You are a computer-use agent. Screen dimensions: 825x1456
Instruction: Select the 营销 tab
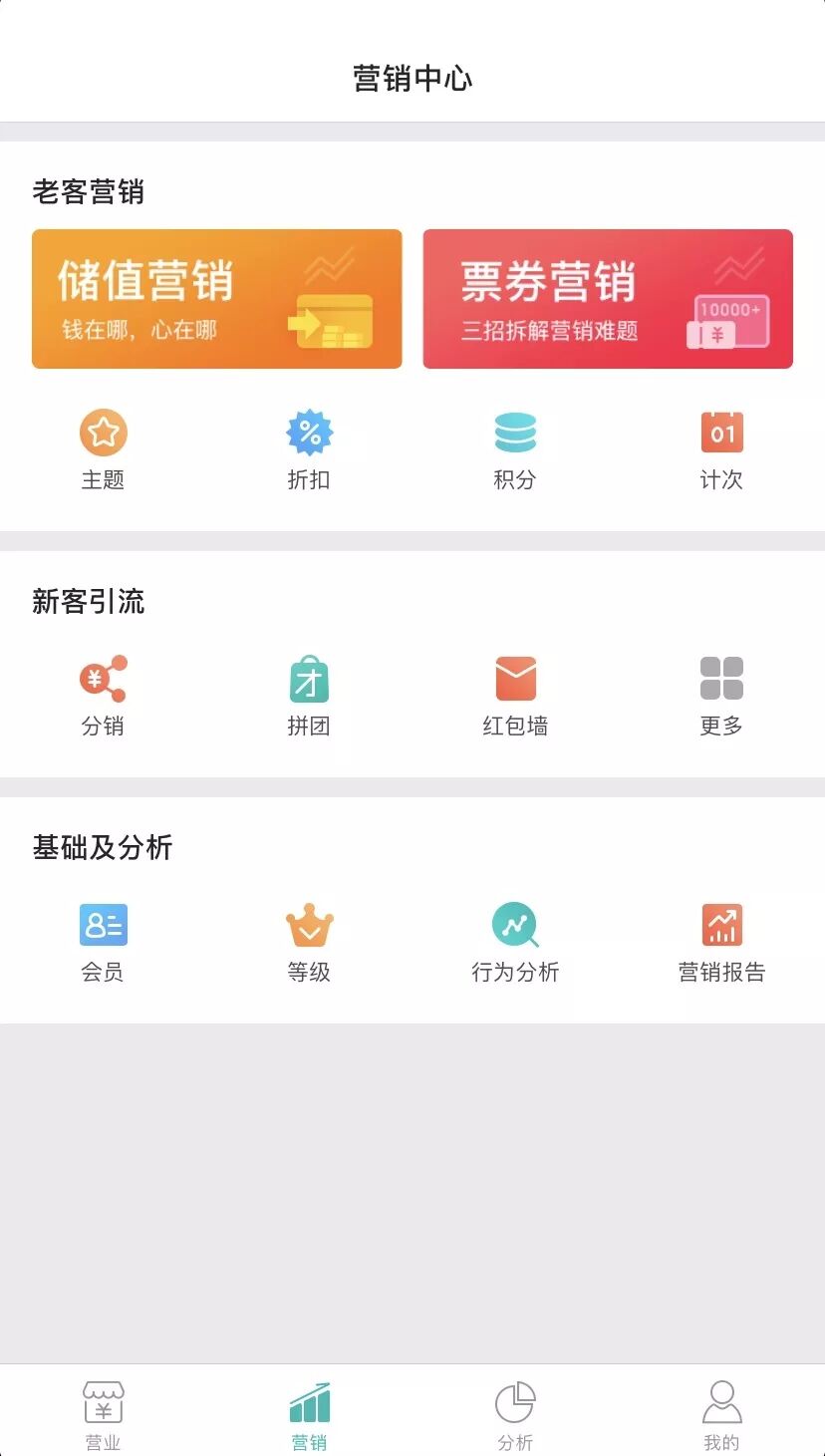(x=309, y=1415)
